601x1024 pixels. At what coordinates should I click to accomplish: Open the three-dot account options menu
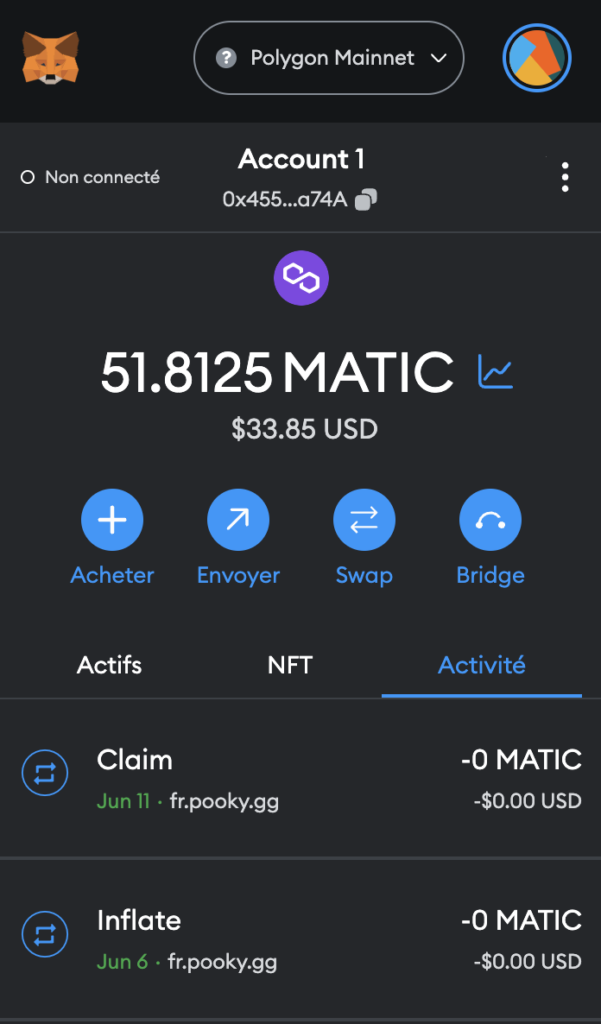tap(565, 177)
